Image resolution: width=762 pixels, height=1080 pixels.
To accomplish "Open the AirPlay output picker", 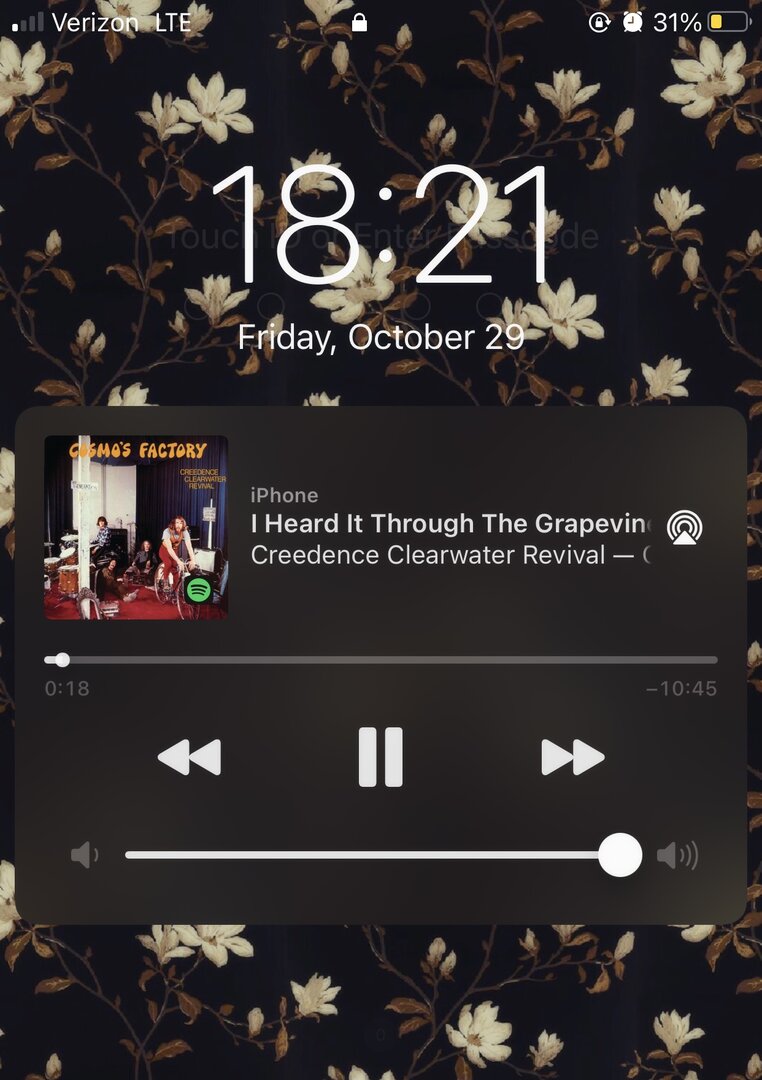I will (x=684, y=526).
